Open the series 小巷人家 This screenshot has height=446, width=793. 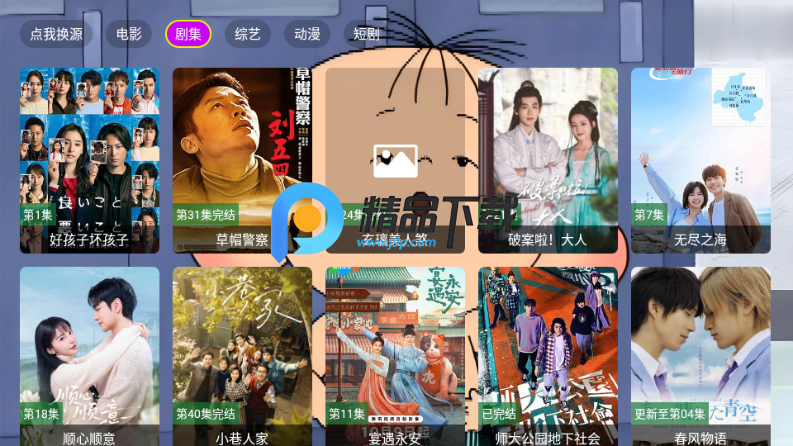point(242,355)
